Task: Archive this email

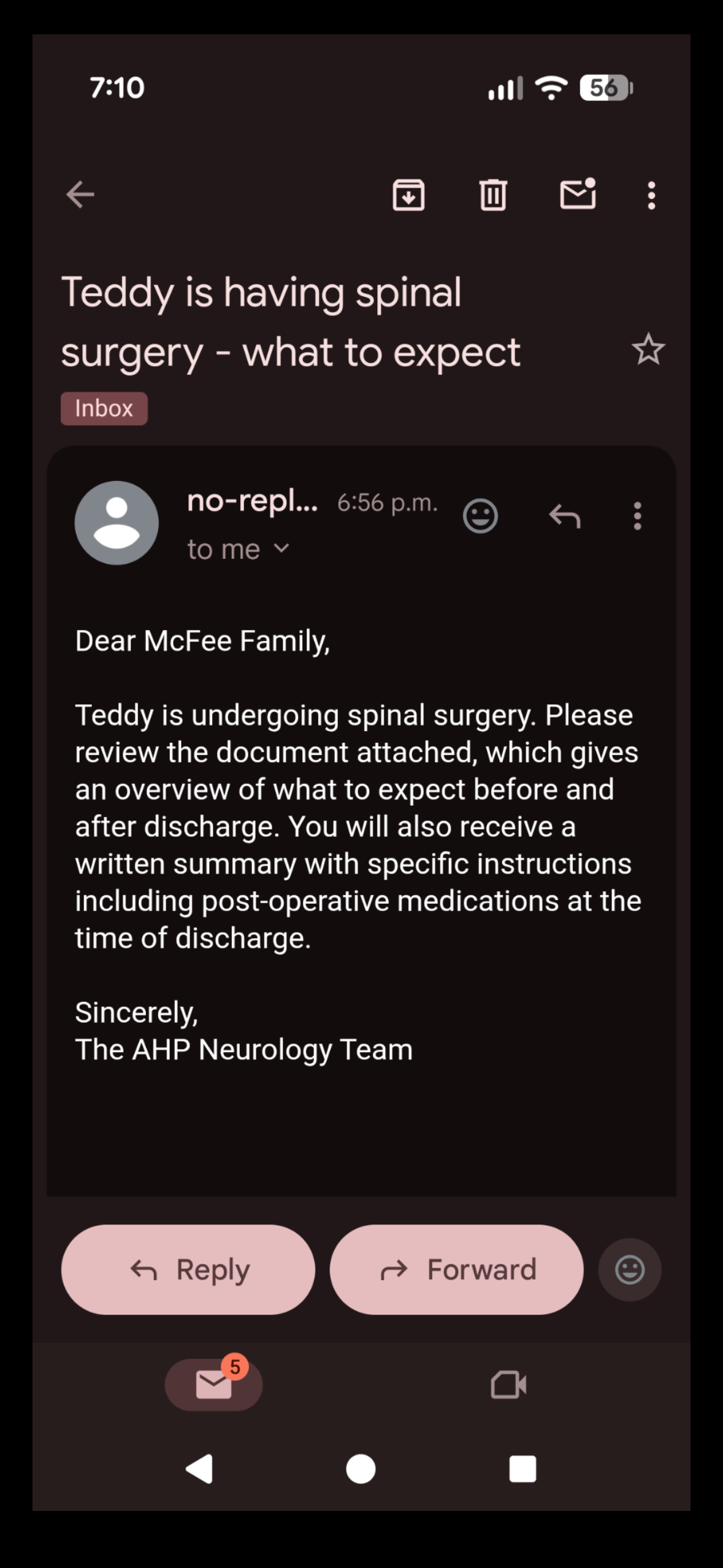Action: coord(408,195)
